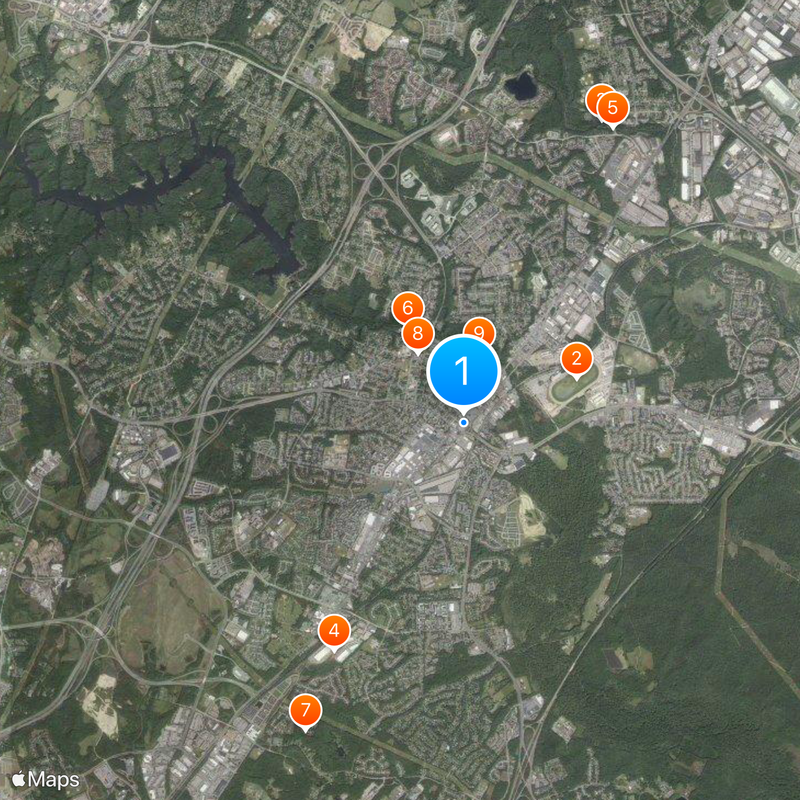Tap the orange map pin numbered 2
Image resolution: width=800 pixels, height=800 pixels.
tap(576, 358)
